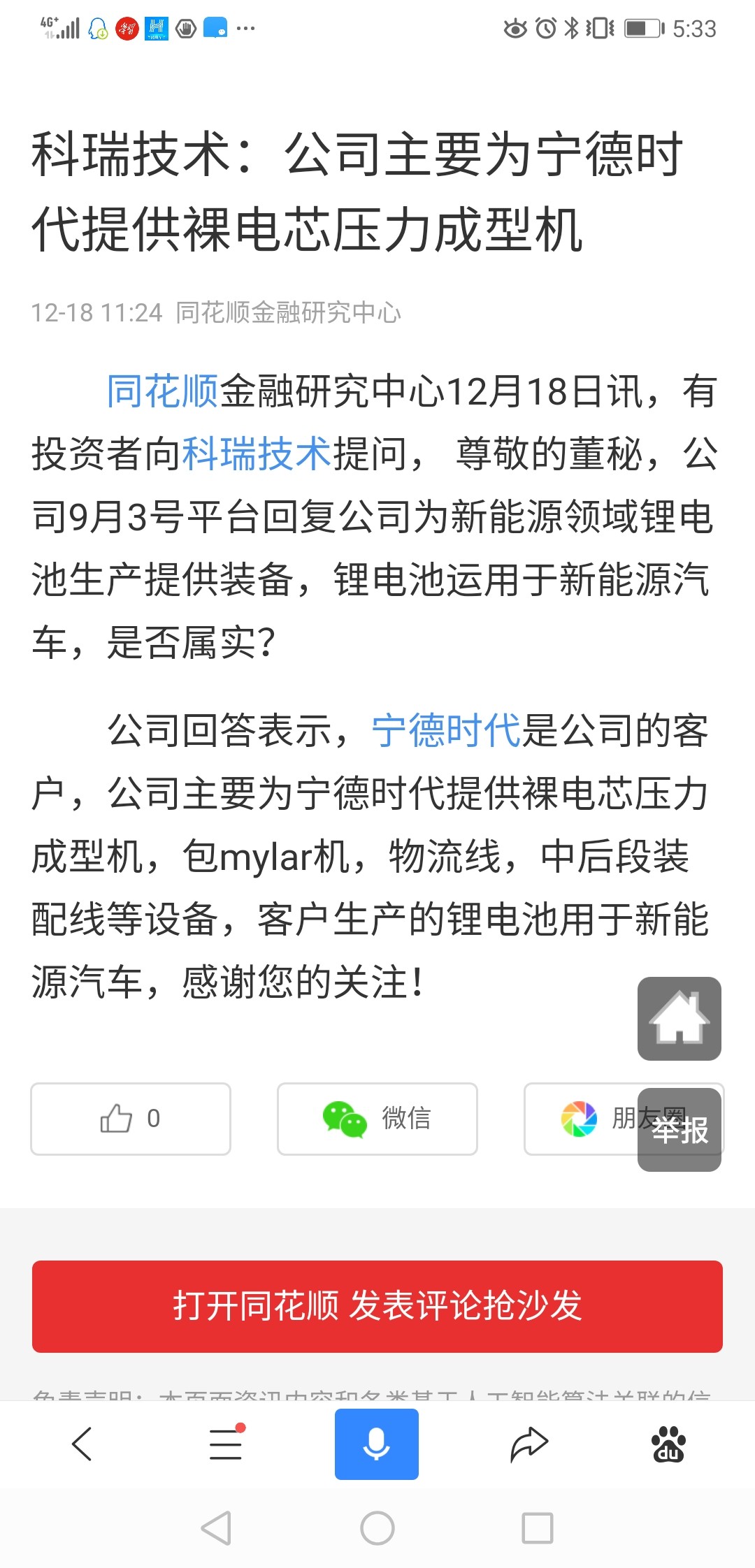Open the 宁德时代 stock link

[x=445, y=730]
